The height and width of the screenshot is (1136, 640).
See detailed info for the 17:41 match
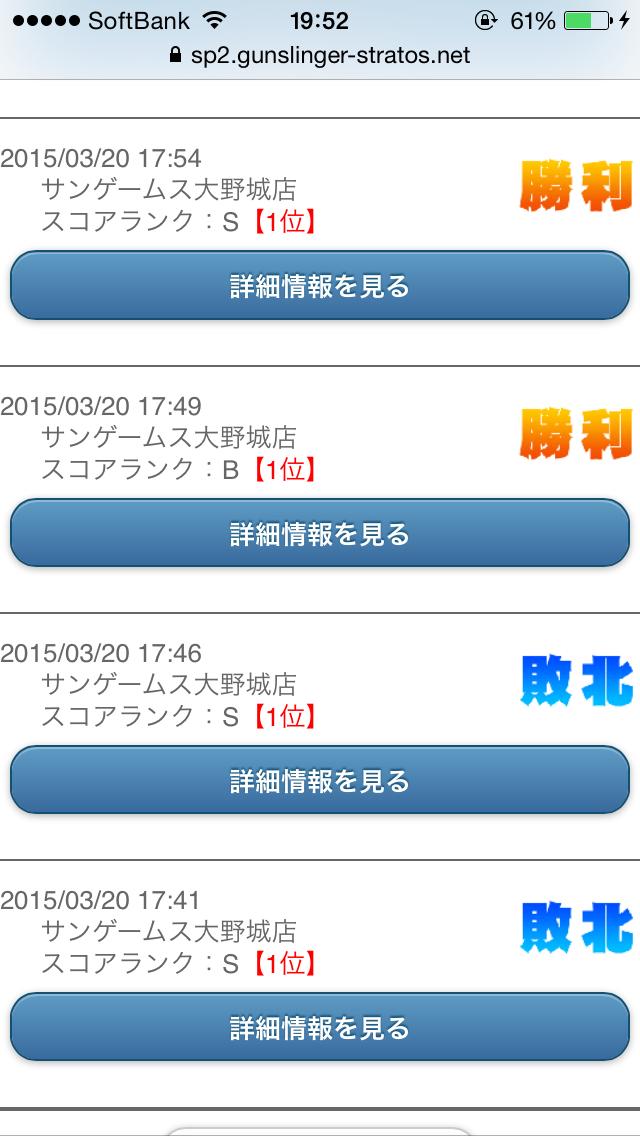(x=320, y=1027)
